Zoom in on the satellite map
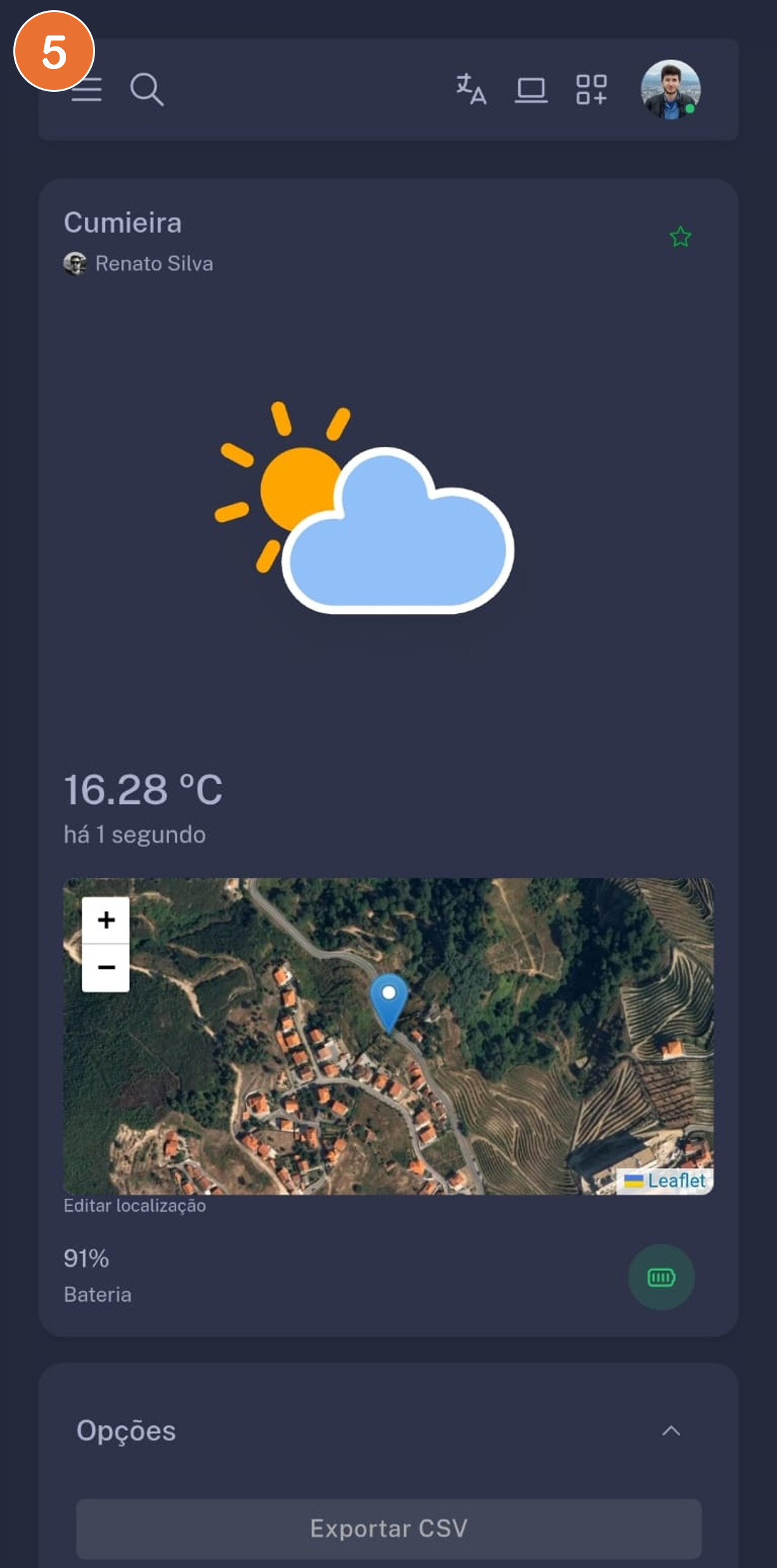Image resolution: width=777 pixels, height=1568 pixels. (105, 920)
